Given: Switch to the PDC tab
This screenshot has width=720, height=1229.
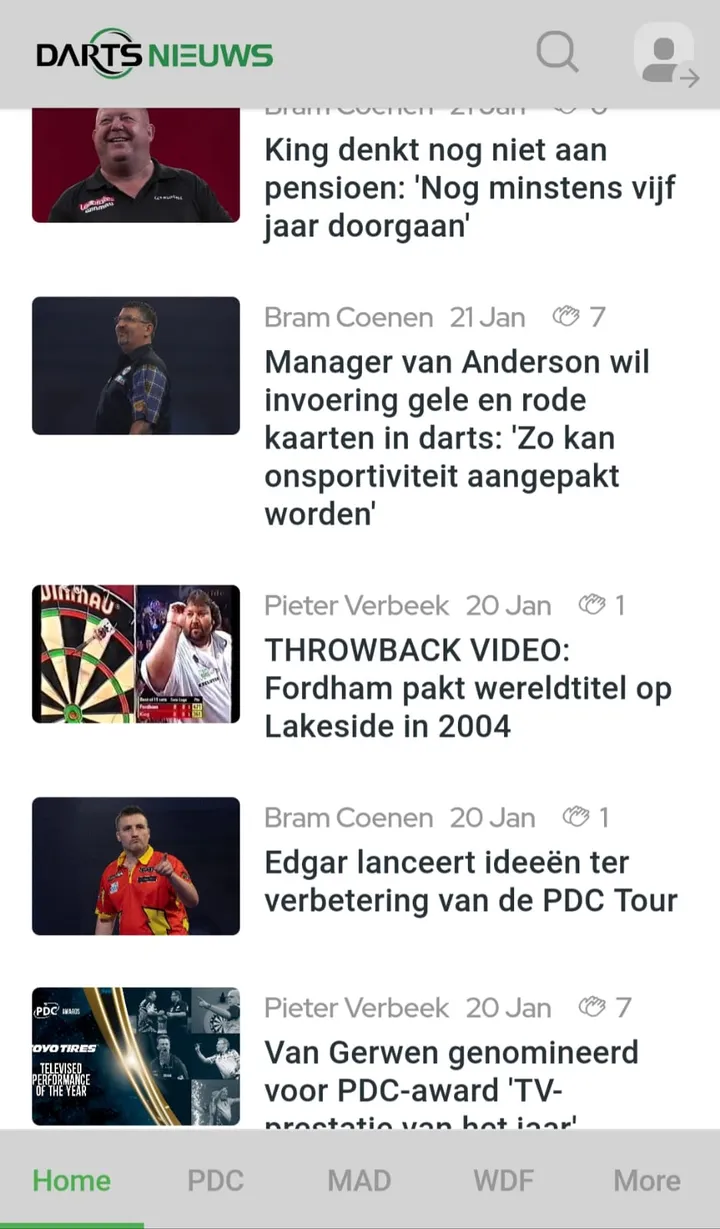Looking at the screenshot, I should (215, 1180).
